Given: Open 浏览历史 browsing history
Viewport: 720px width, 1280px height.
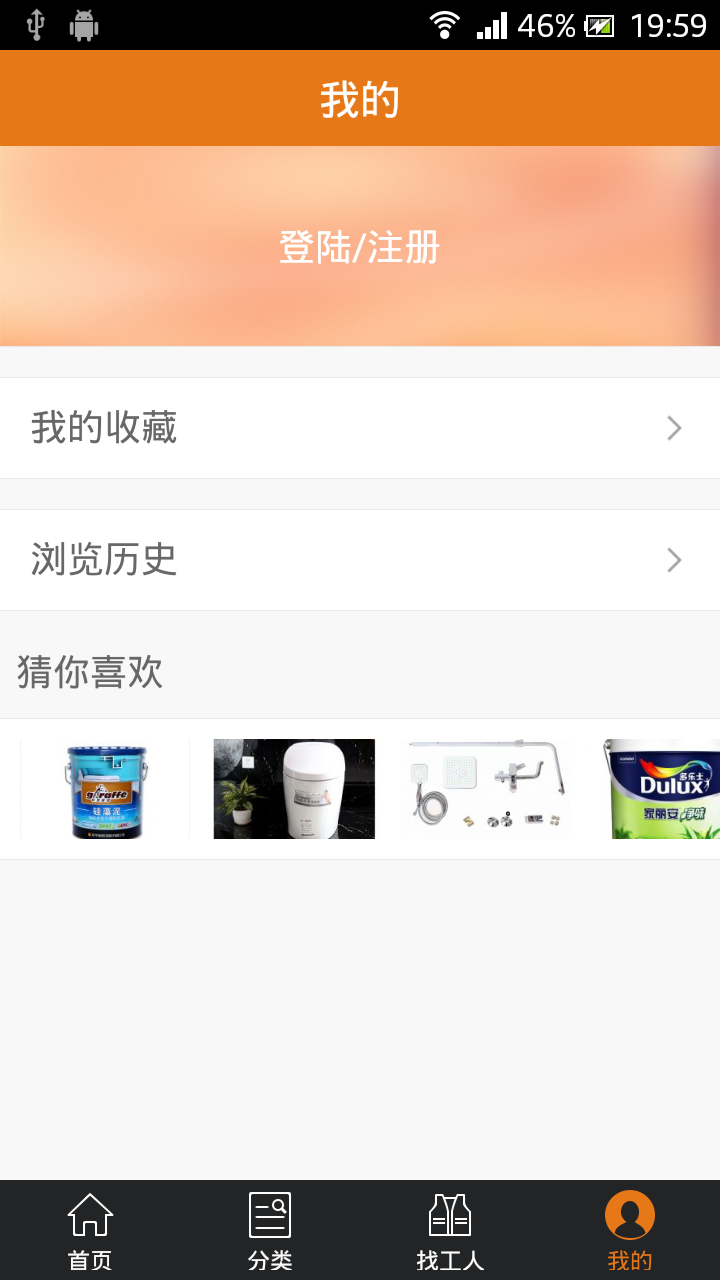Looking at the screenshot, I should pyautogui.click(x=360, y=560).
